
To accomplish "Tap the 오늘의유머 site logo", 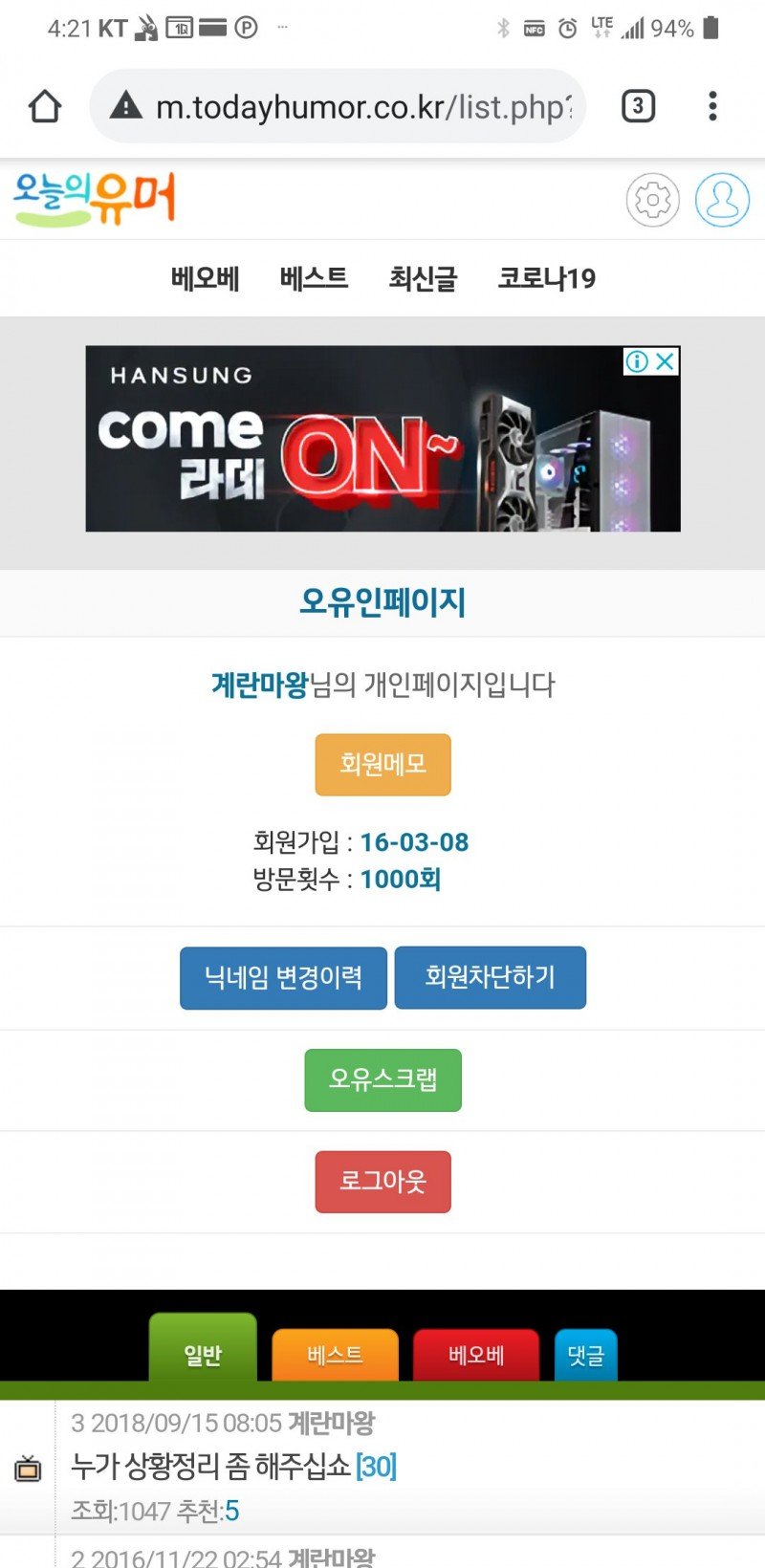I will [x=94, y=199].
